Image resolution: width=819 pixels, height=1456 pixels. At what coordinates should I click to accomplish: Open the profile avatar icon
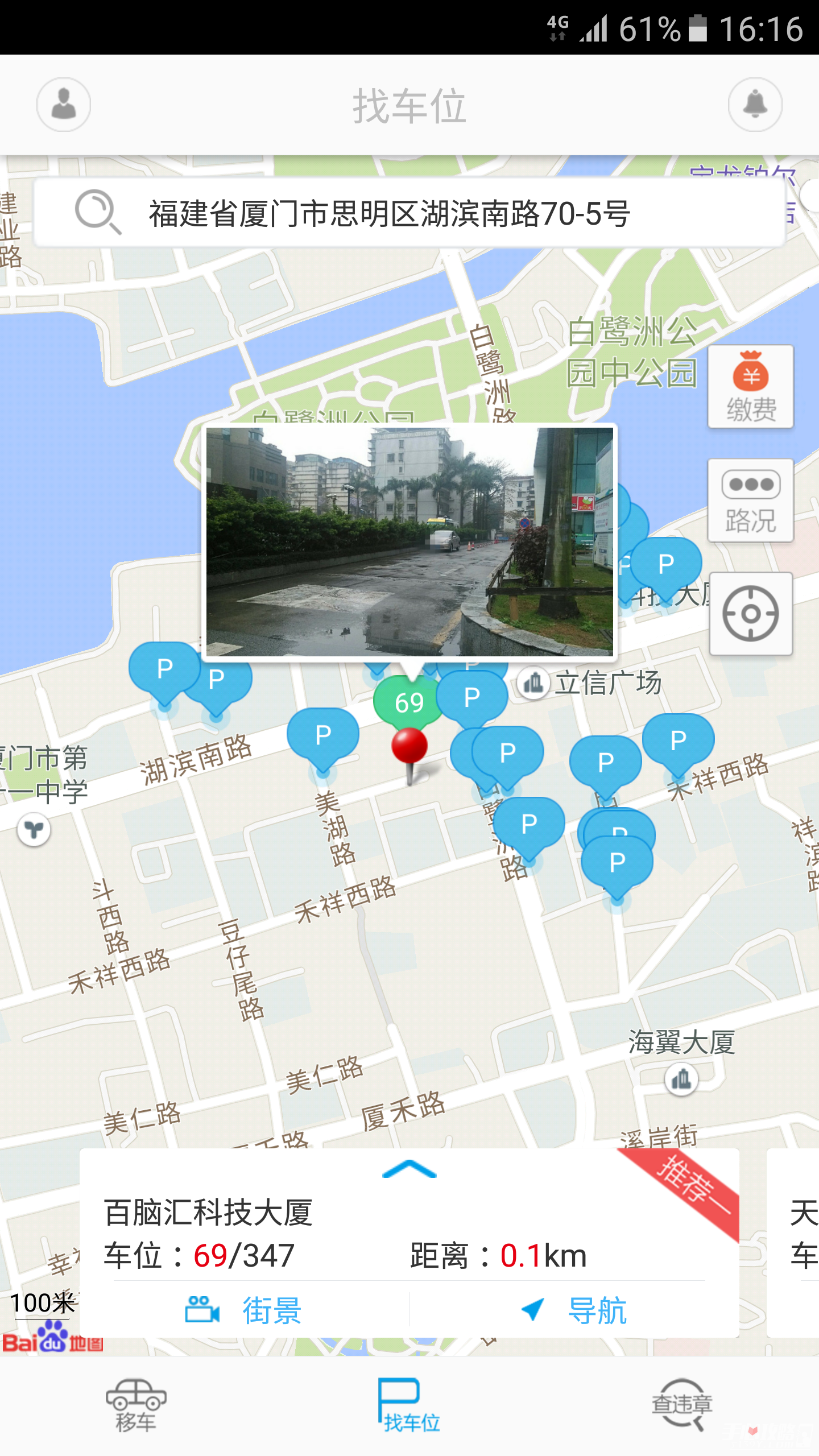point(63,105)
